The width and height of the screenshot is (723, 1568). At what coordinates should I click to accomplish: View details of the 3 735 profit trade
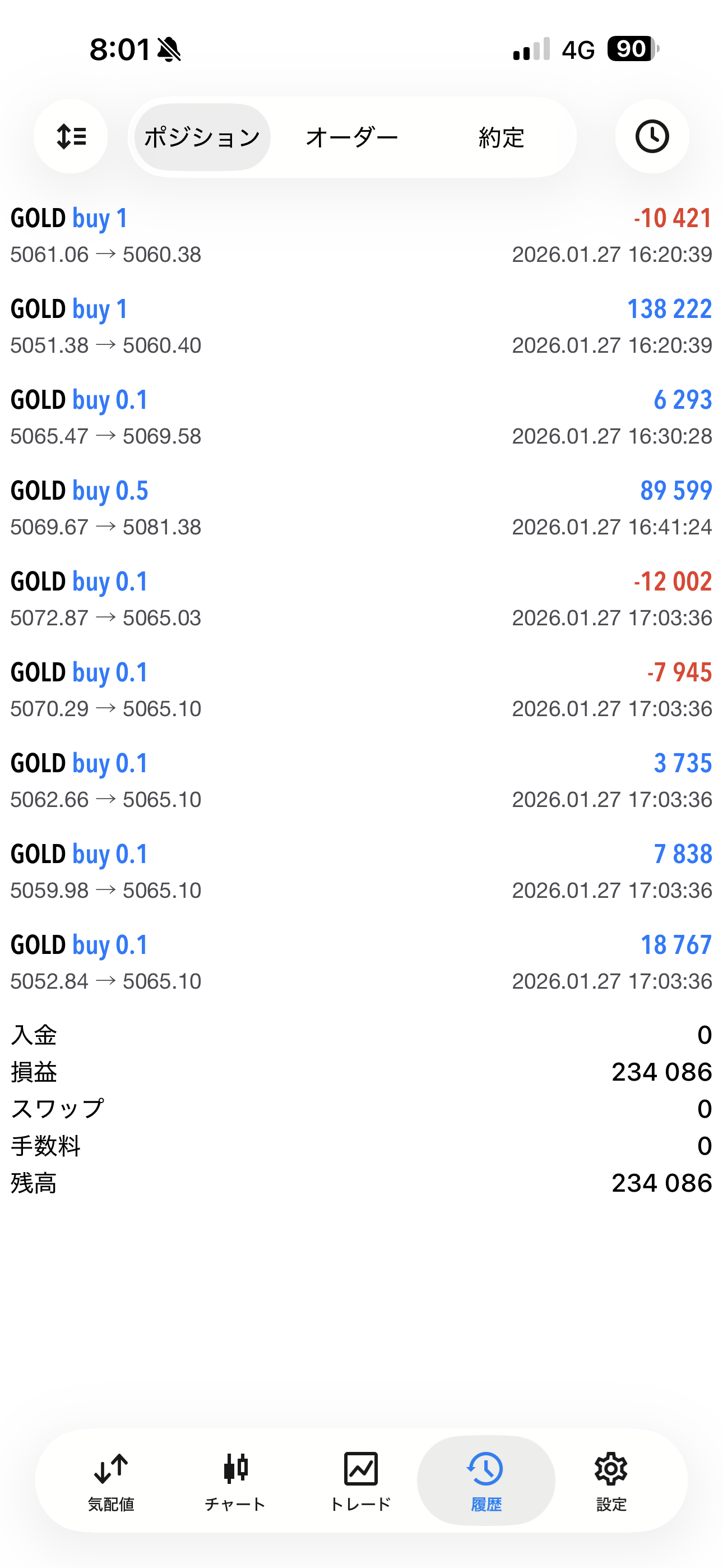361,780
